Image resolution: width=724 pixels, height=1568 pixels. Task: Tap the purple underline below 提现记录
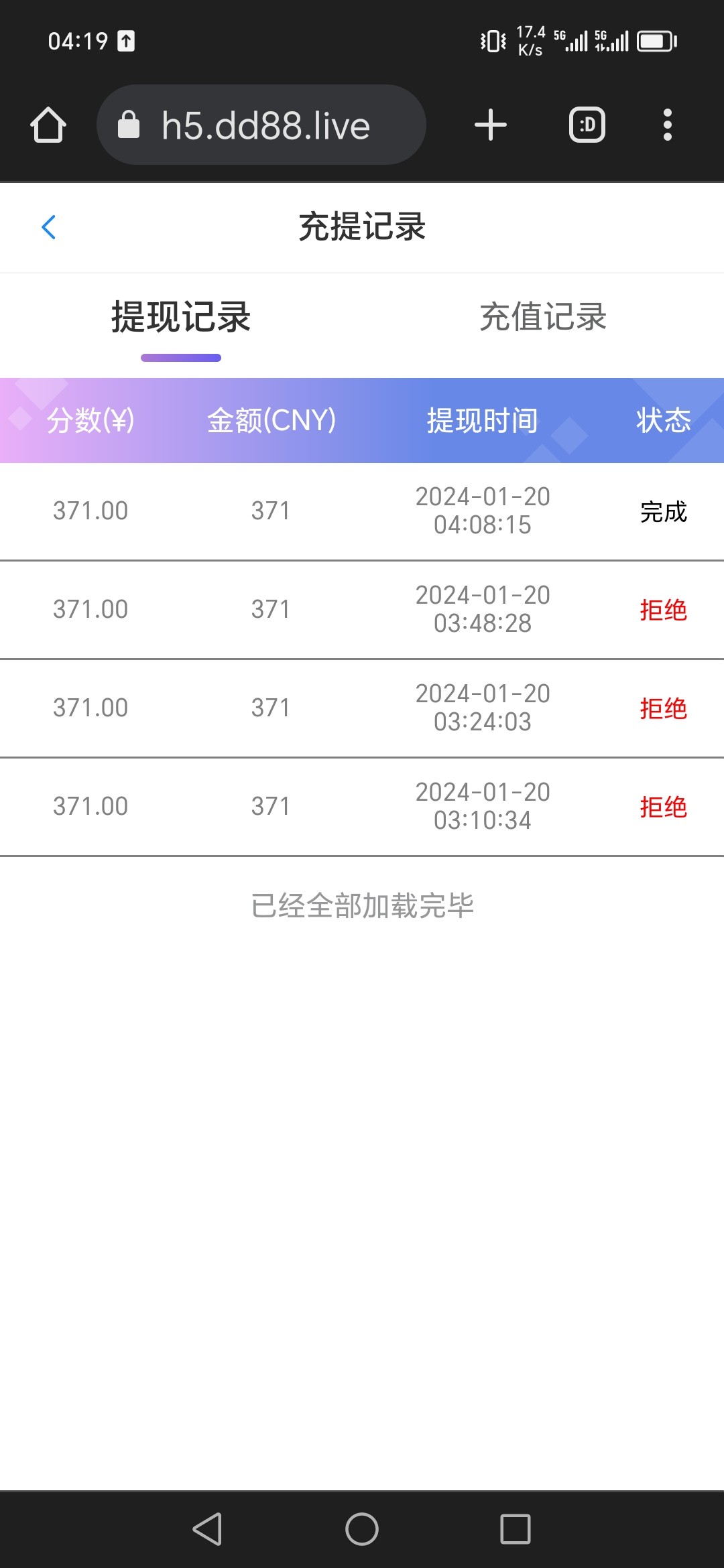pos(180,358)
